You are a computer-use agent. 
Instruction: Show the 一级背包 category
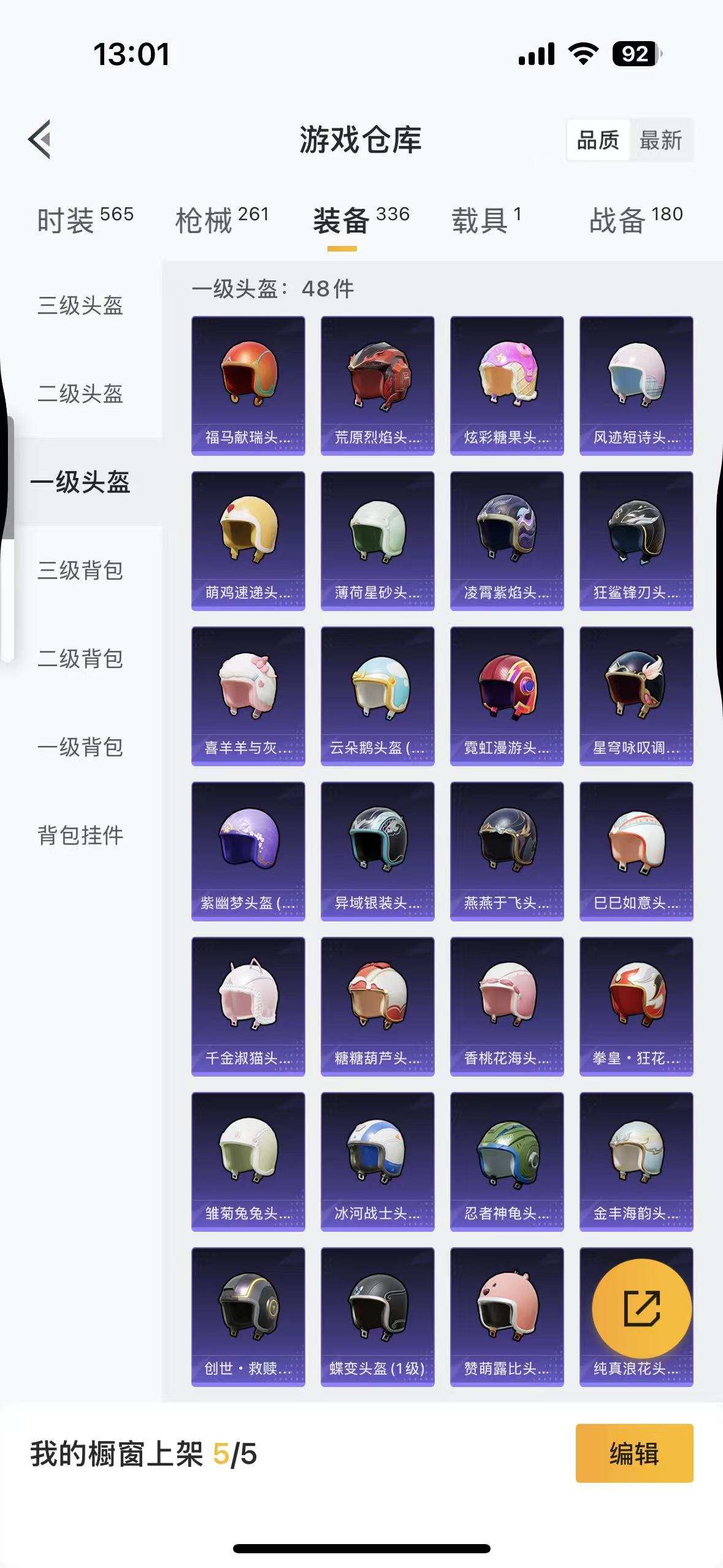(x=80, y=747)
